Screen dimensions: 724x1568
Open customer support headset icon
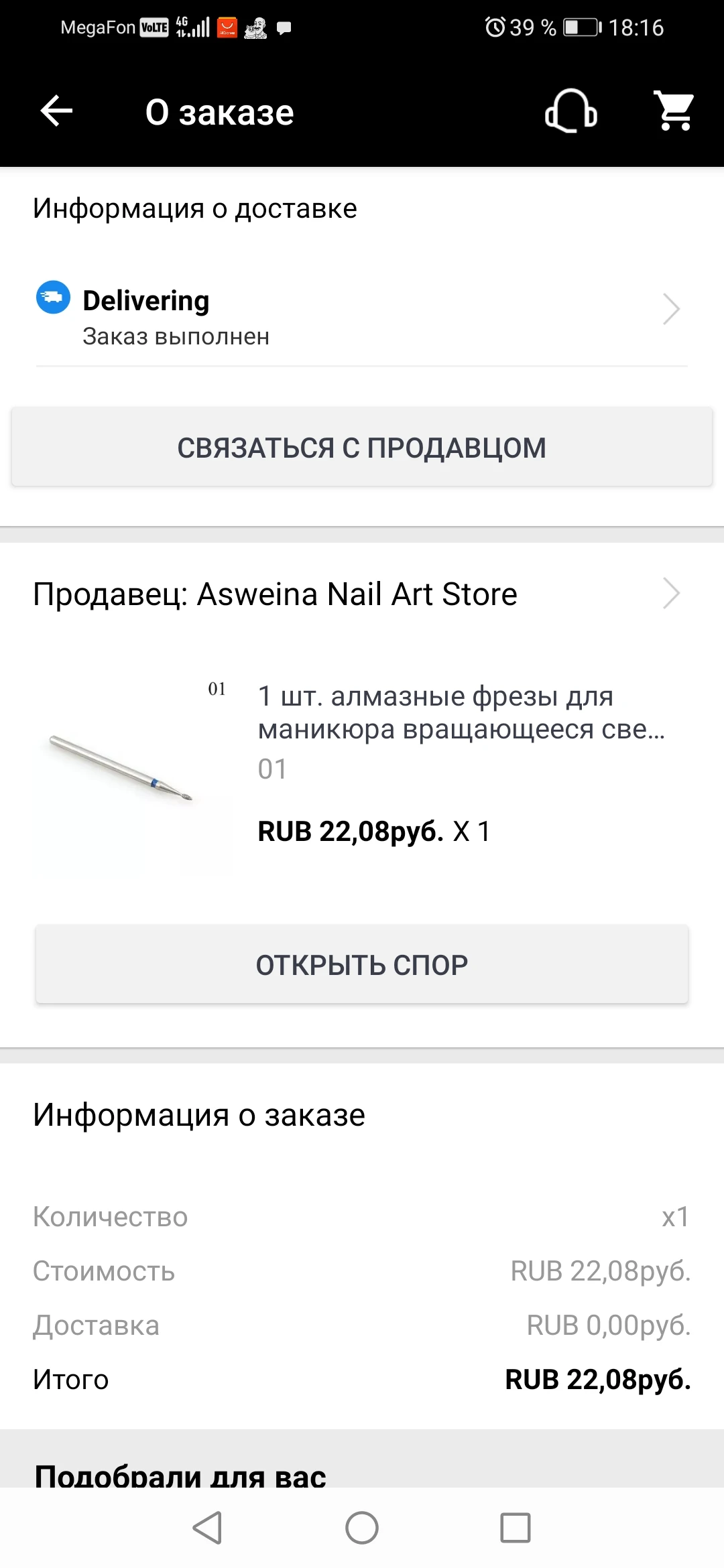pyautogui.click(x=570, y=111)
